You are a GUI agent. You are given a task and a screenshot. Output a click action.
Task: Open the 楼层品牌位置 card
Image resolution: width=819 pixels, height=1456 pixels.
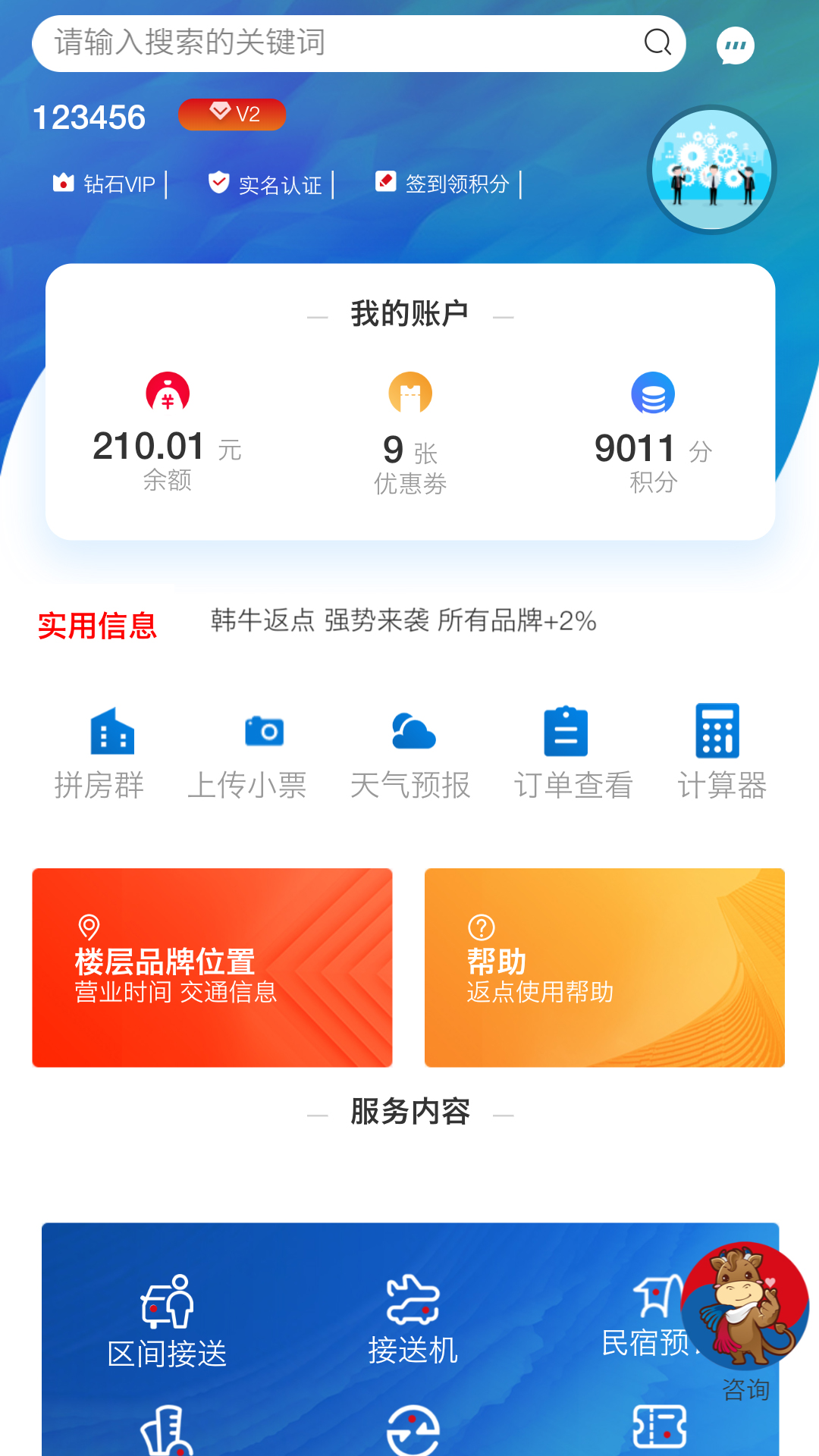(212, 968)
